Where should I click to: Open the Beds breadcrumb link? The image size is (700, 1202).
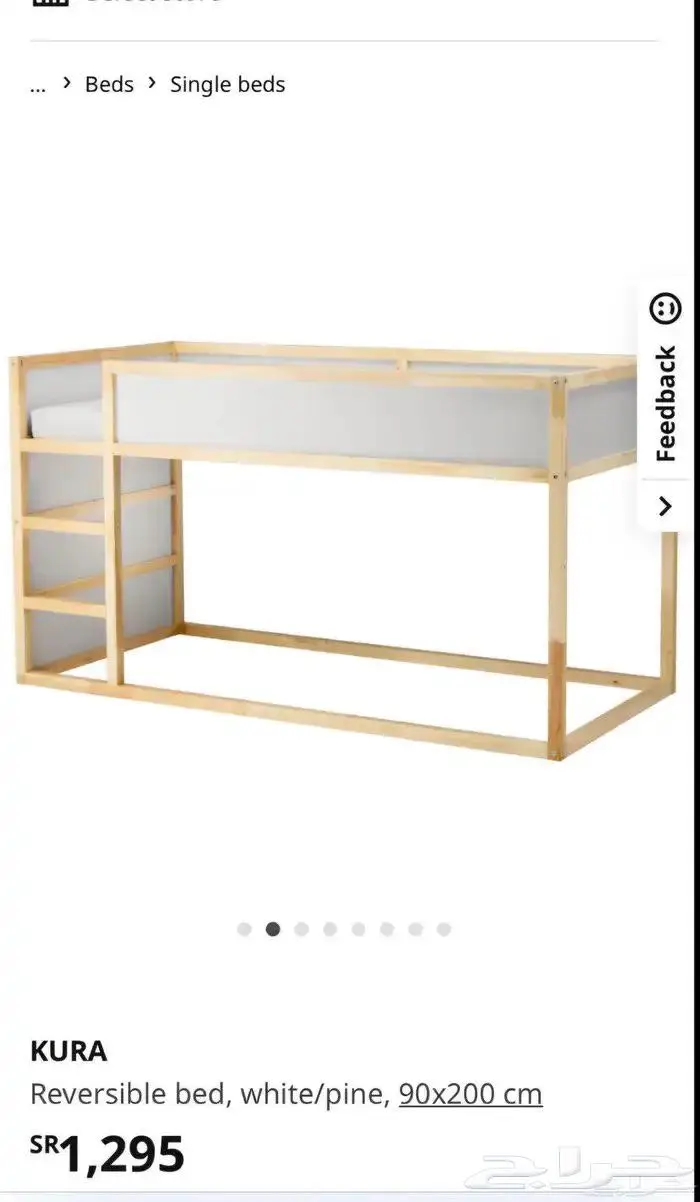[x=109, y=85]
